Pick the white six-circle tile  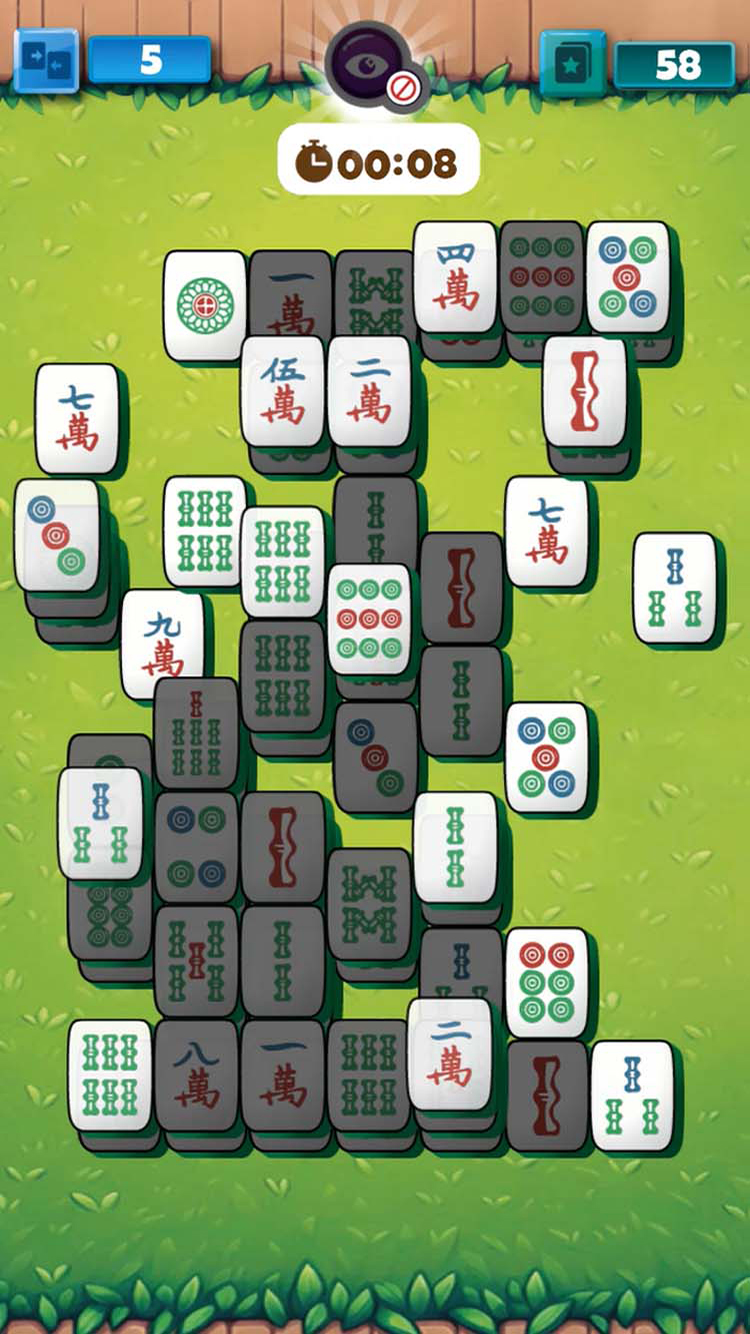[547, 980]
